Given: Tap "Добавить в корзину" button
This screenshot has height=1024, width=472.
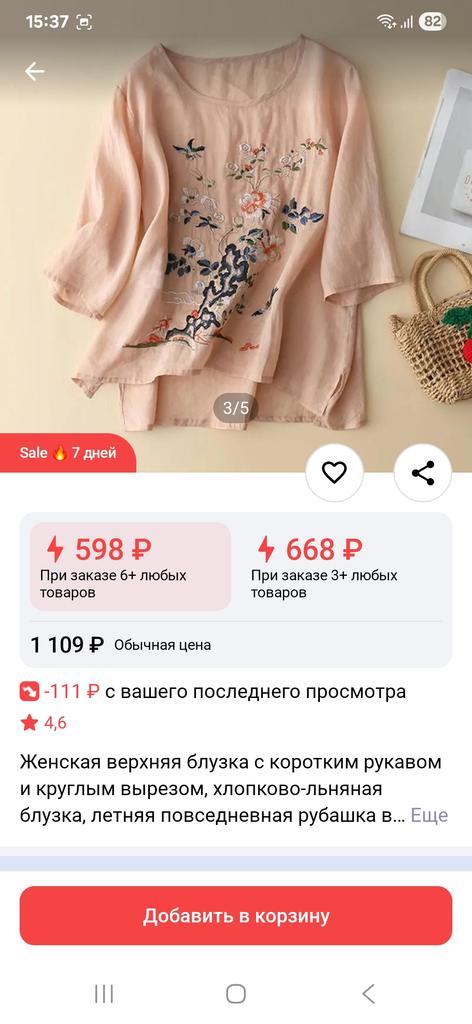Looking at the screenshot, I should click(236, 916).
